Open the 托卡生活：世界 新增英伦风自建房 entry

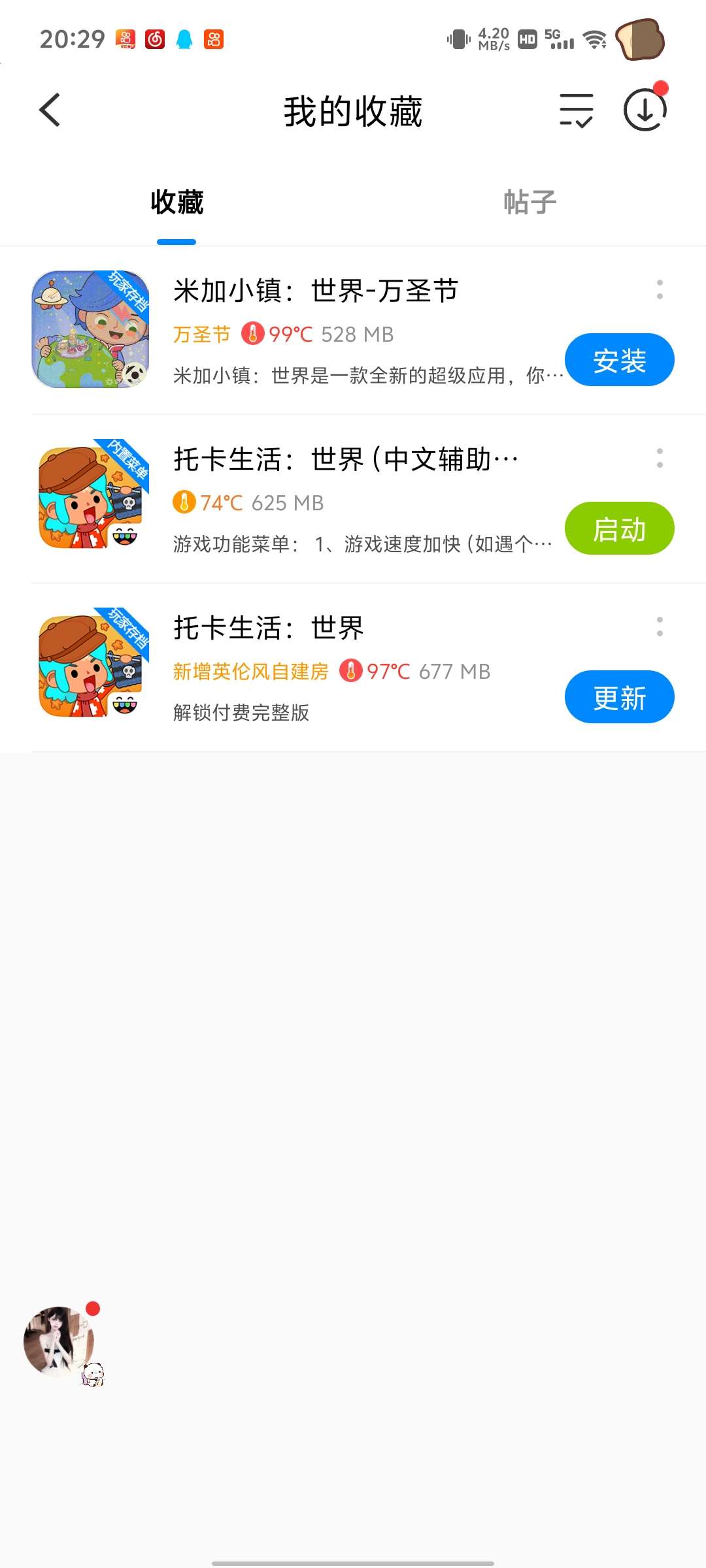(x=269, y=629)
